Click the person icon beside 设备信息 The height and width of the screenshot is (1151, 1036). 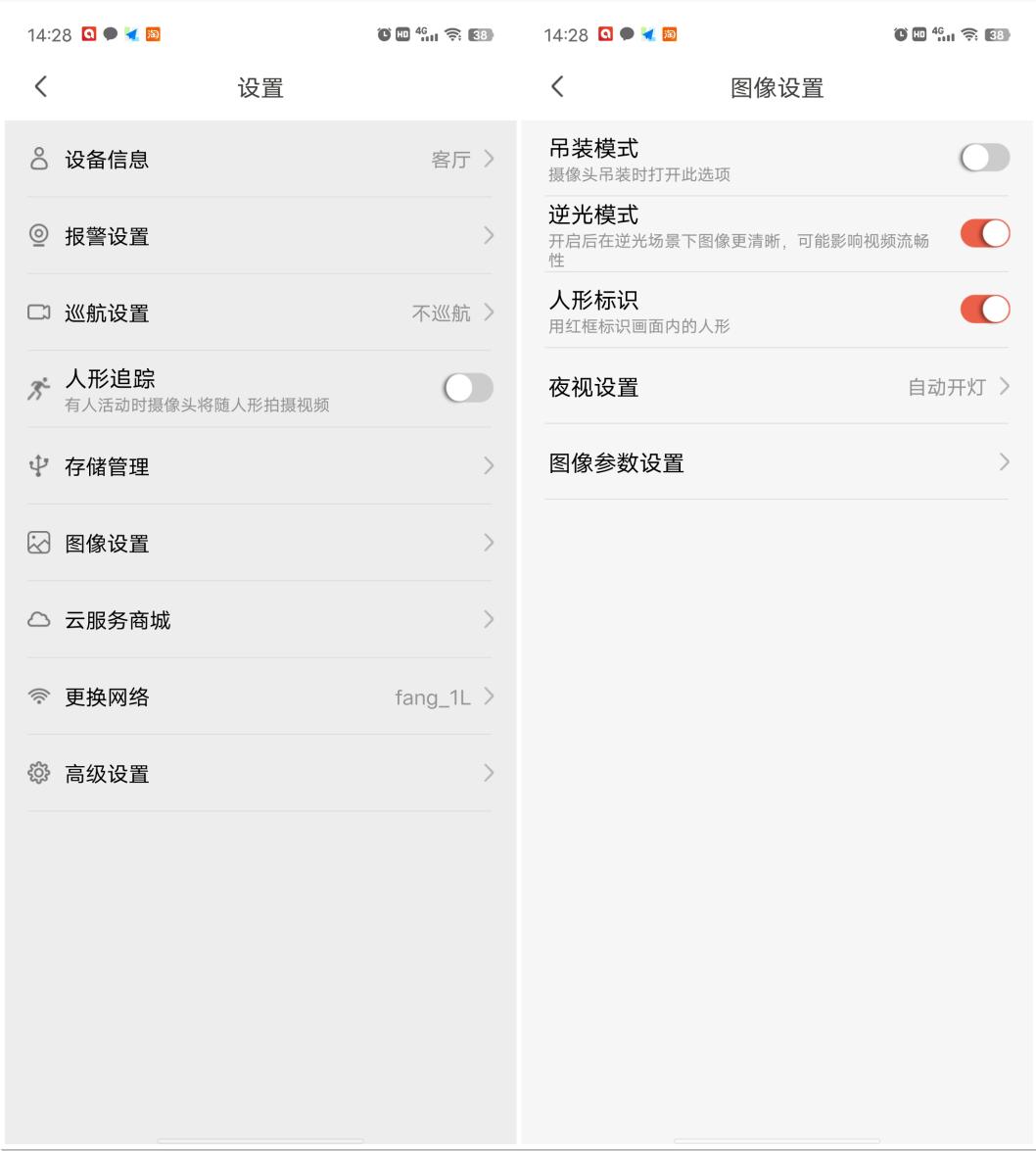pyautogui.click(x=39, y=160)
